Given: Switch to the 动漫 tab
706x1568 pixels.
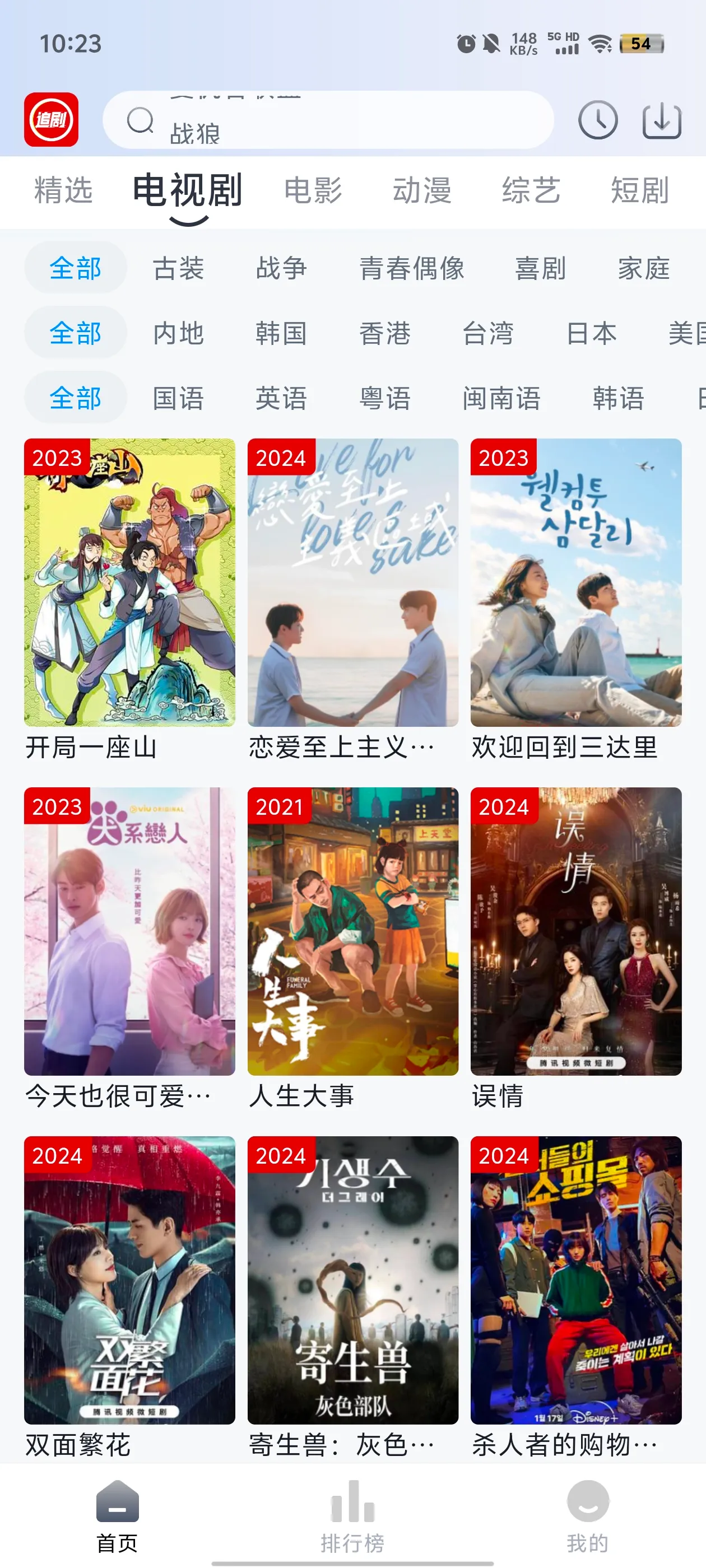Looking at the screenshot, I should 421,190.
